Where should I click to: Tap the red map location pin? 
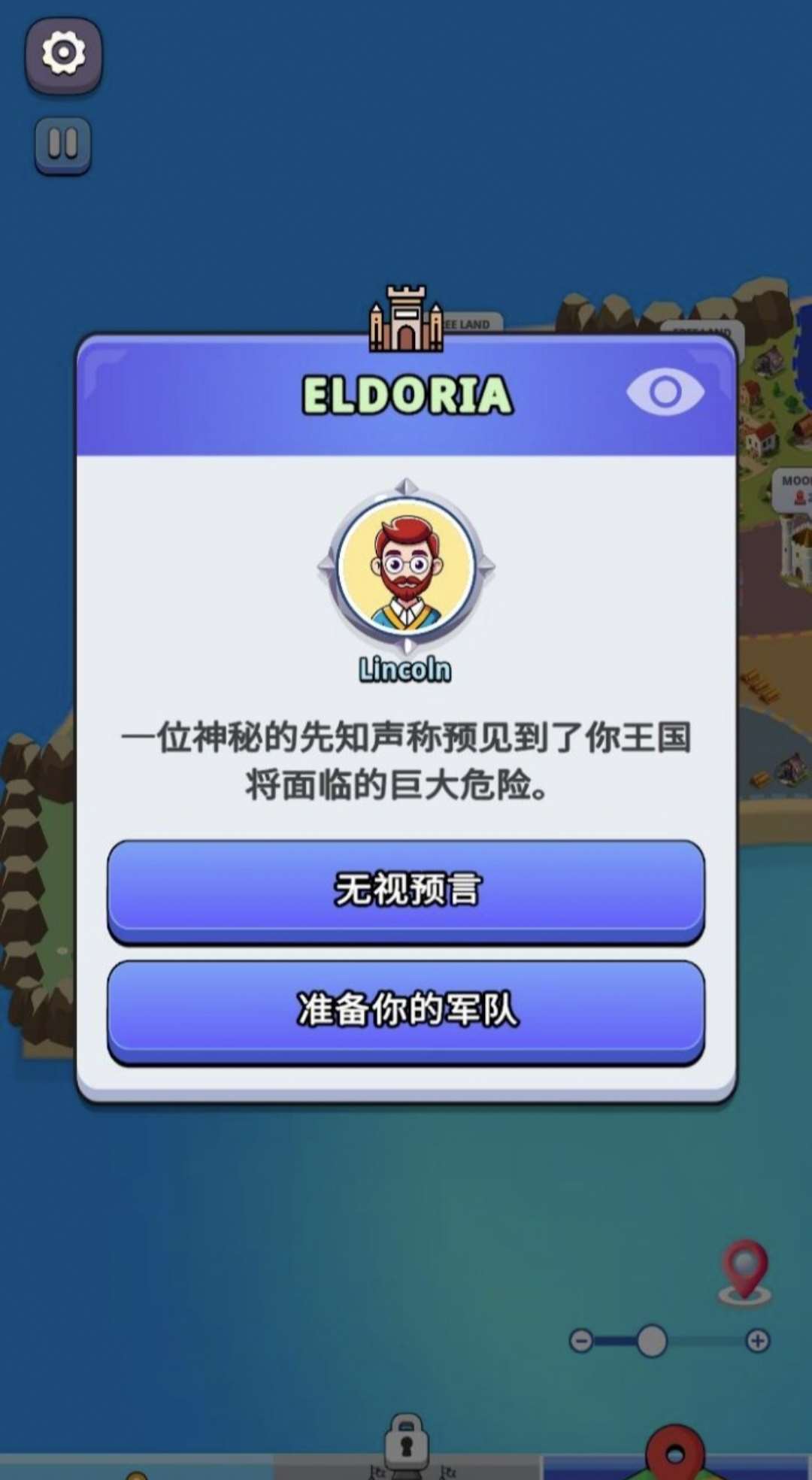[x=745, y=1271]
